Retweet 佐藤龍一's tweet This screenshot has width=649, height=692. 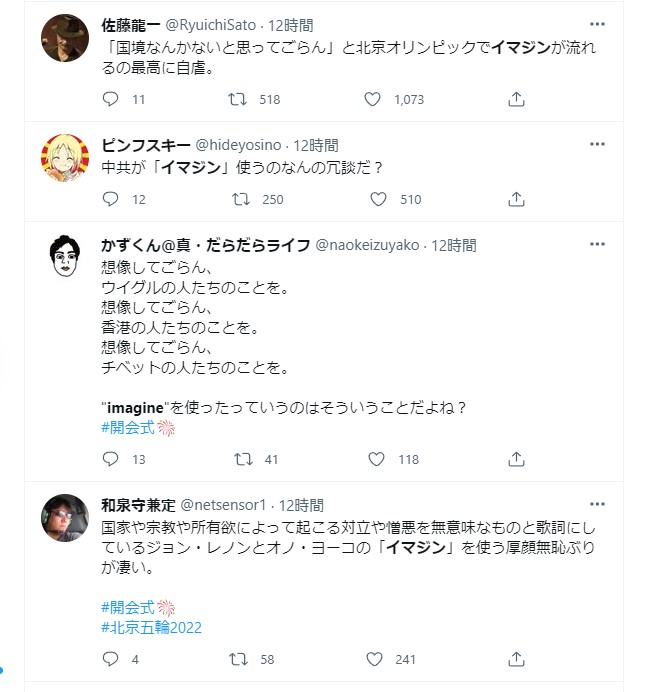point(240,99)
